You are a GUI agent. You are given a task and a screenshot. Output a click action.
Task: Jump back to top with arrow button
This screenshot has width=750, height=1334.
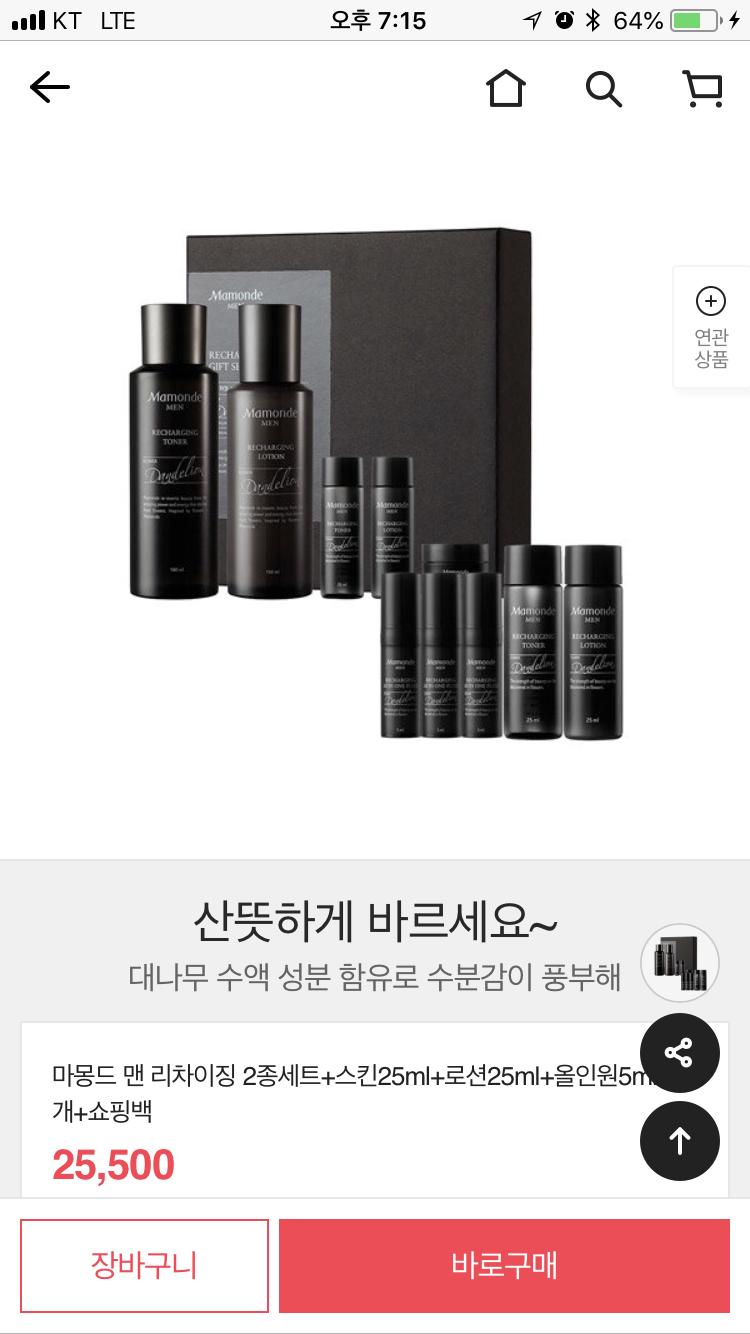tap(680, 1141)
